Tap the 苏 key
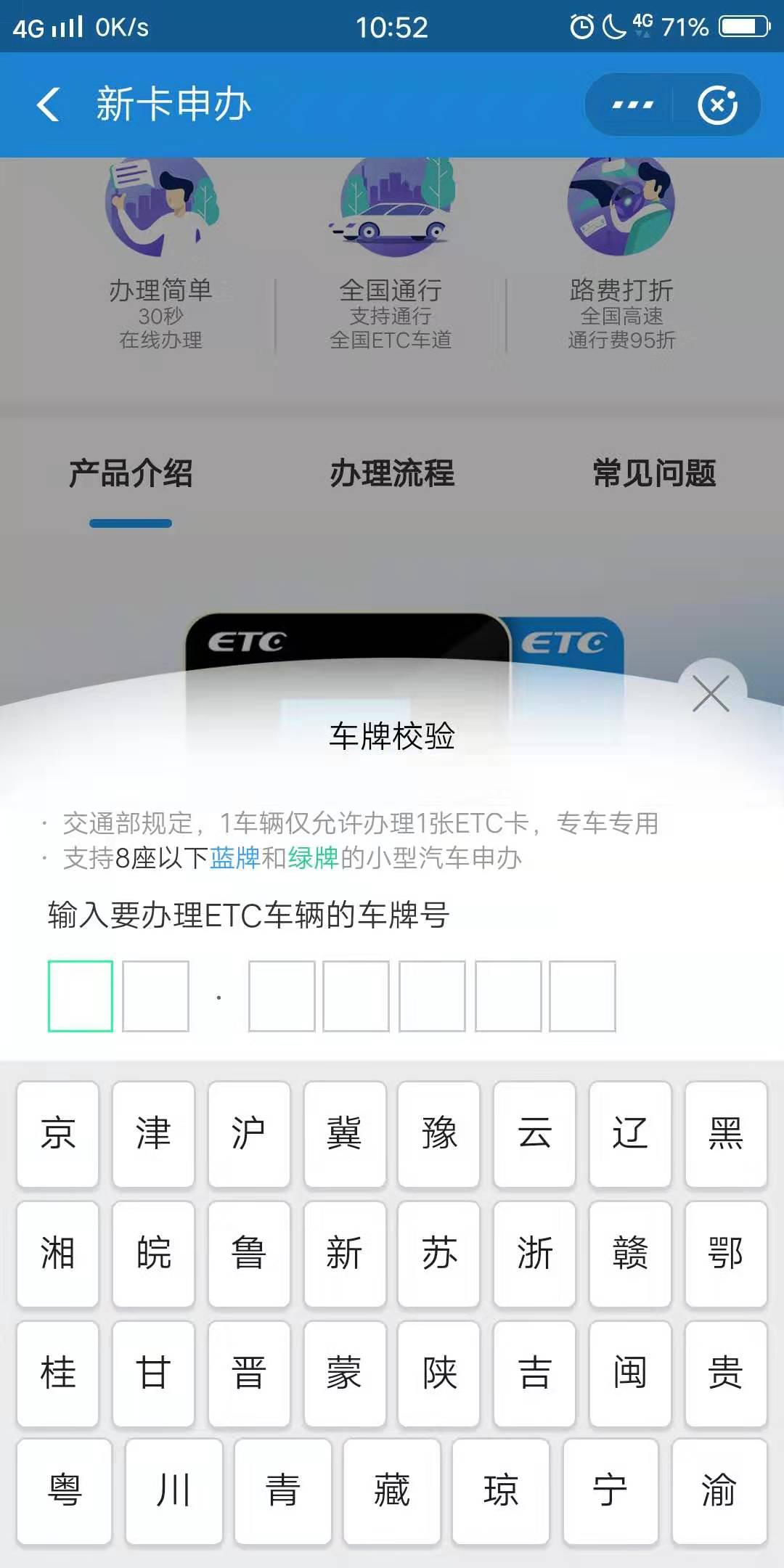This screenshot has height=1568, width=784. (439, 1254)
